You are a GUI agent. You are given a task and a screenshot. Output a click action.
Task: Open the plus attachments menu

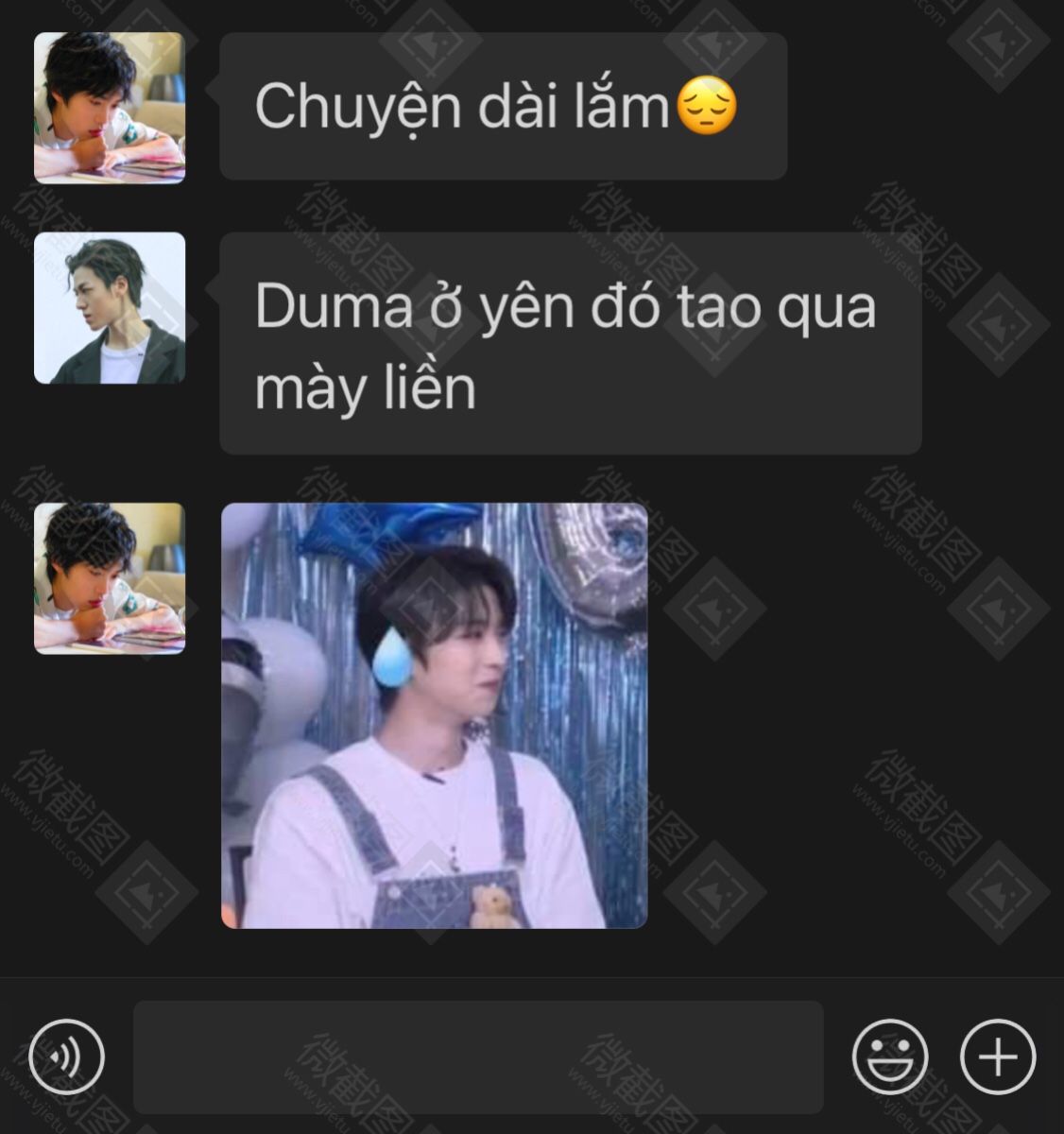(x=998, y=1057)
